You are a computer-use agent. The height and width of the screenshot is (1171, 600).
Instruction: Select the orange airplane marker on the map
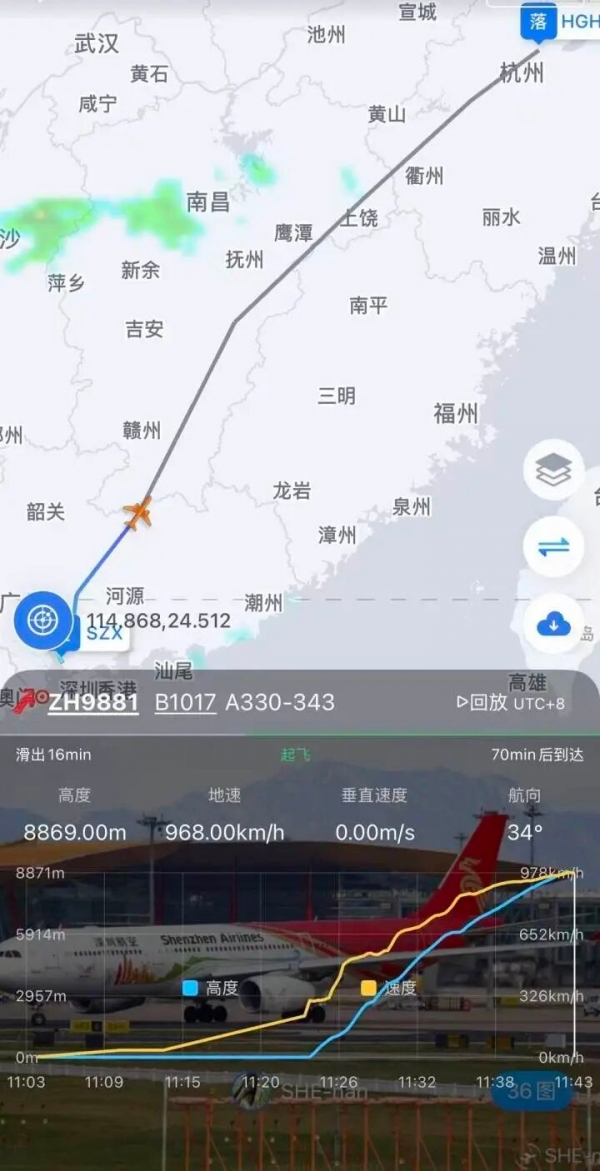(x=138, y=513)
